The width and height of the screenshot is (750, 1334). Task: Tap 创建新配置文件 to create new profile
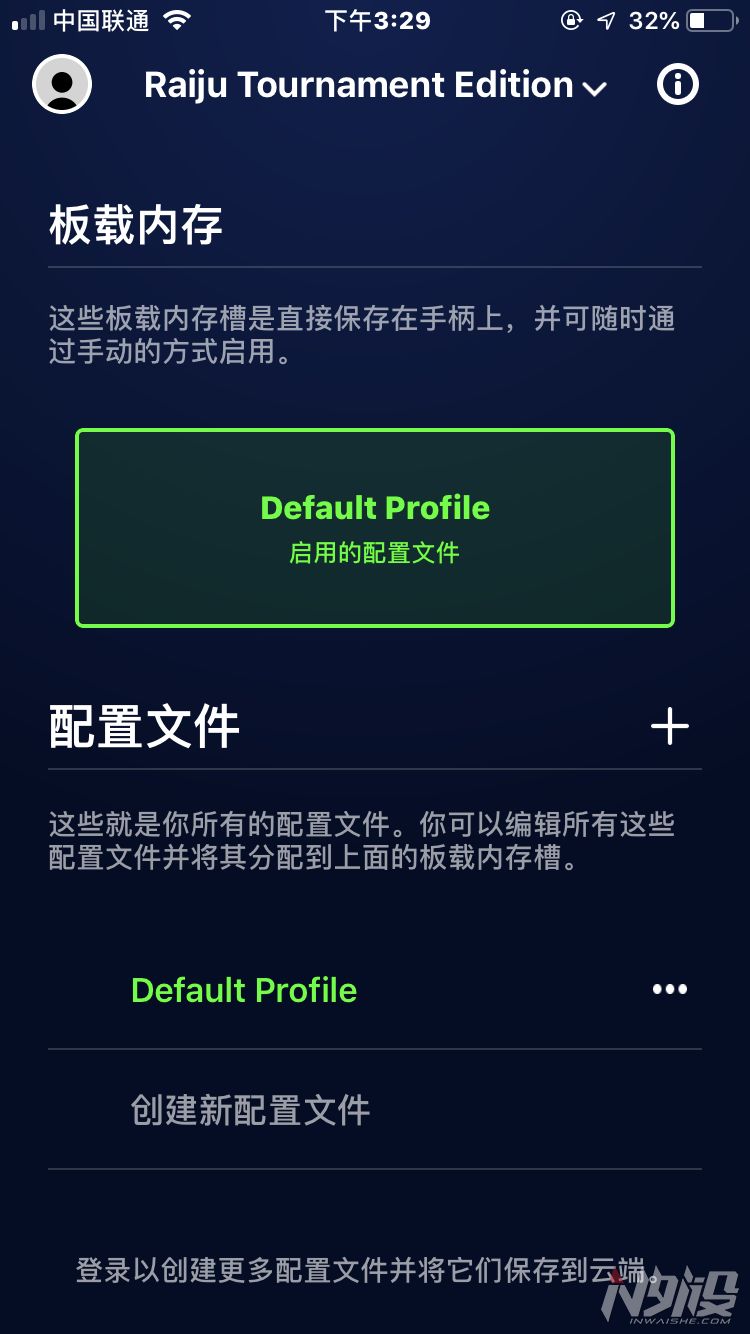250,1108
